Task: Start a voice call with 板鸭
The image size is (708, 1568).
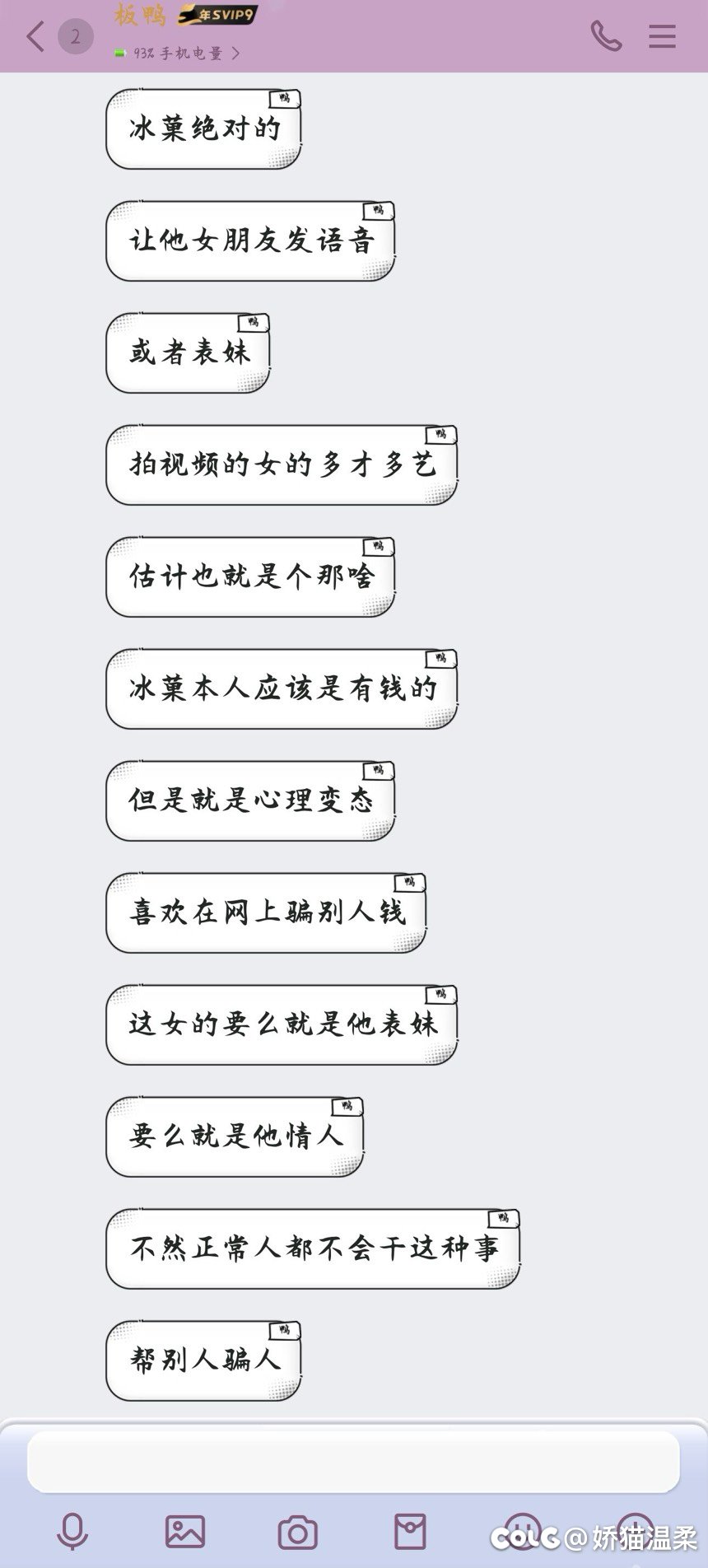Action: (x=606, y=36)
